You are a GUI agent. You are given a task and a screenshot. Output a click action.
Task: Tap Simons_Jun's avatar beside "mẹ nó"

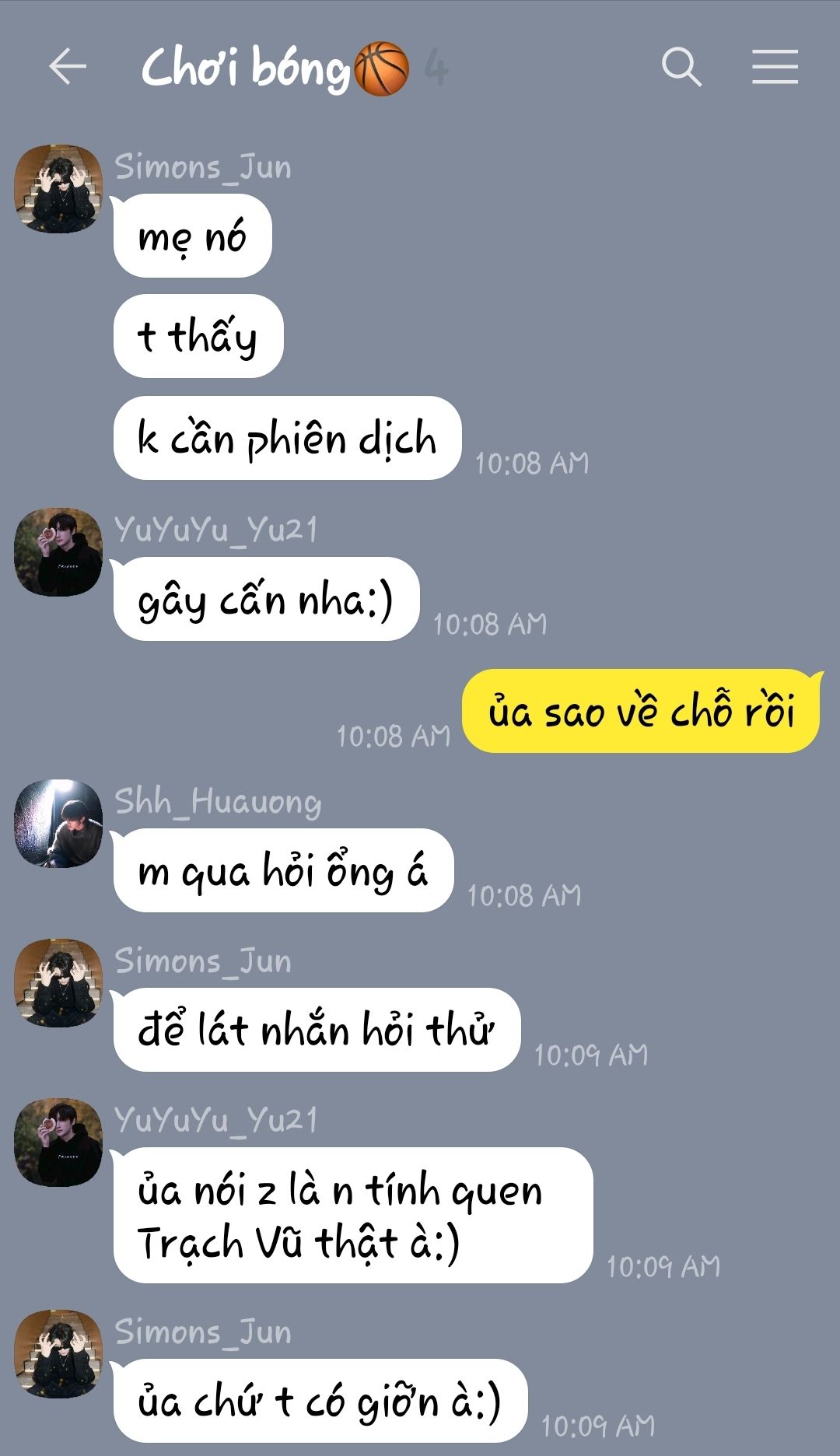pyautogui.click(x=58, y=188)
